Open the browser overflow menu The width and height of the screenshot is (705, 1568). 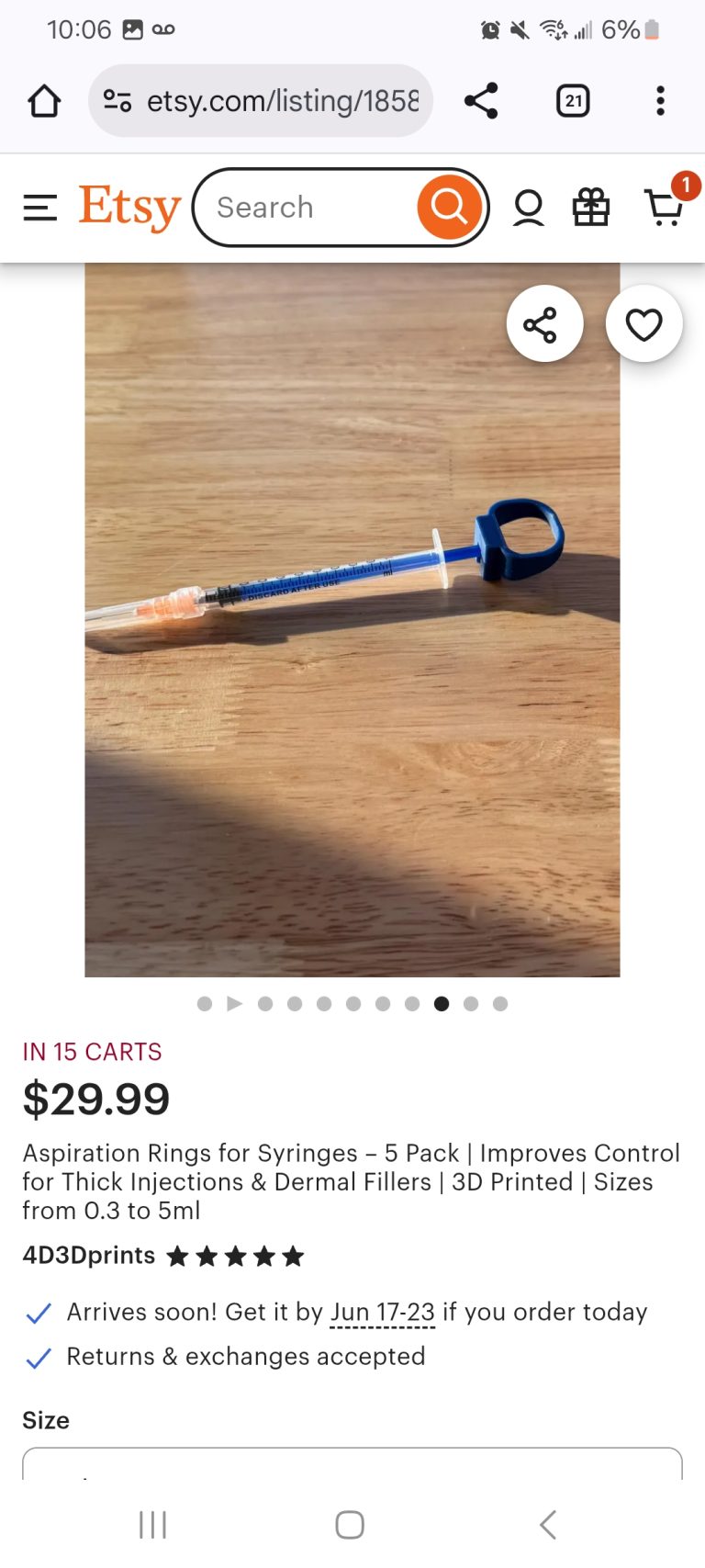[660, 101]
